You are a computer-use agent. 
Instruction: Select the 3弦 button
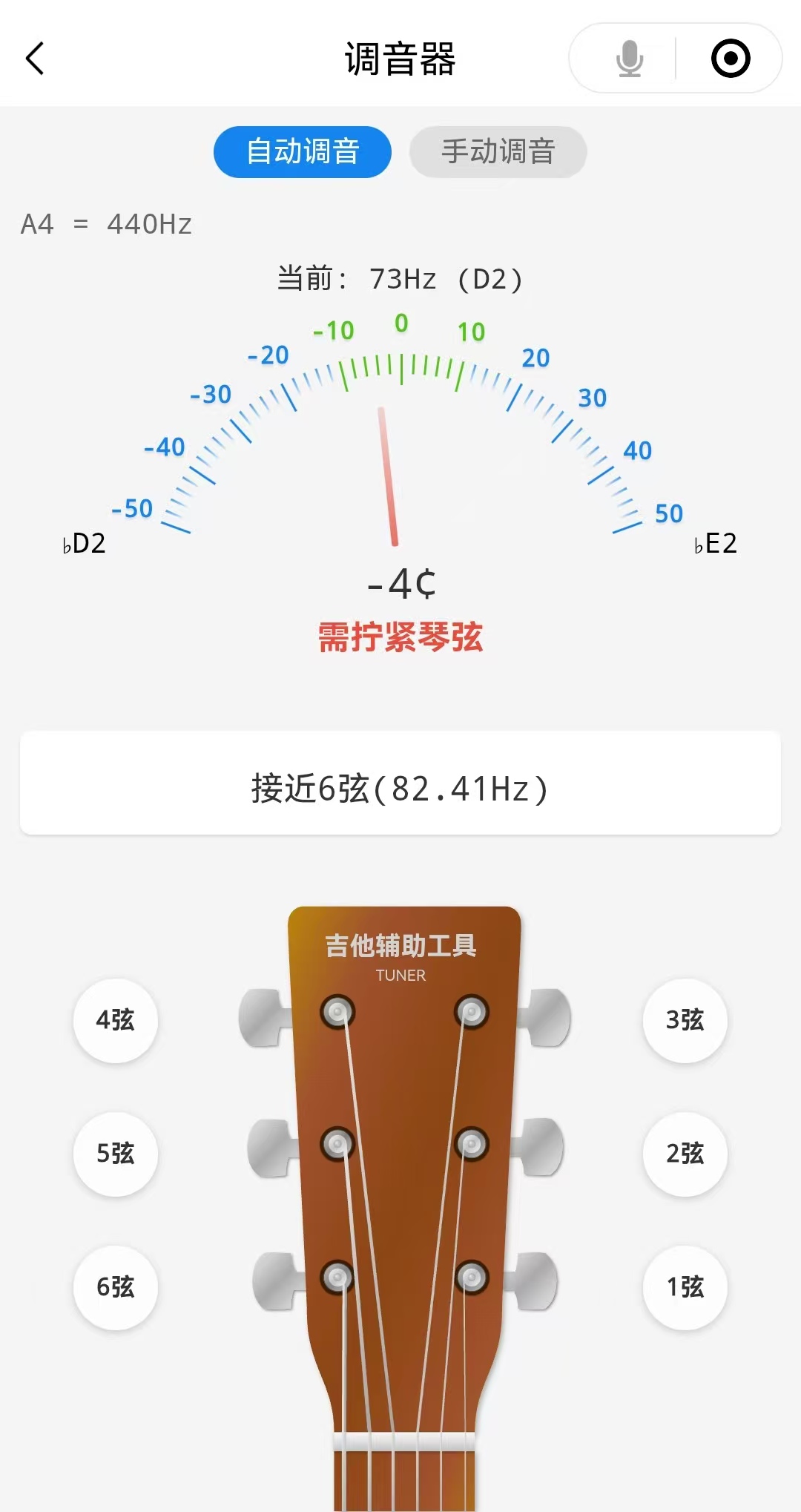[x=685, y=1020]
